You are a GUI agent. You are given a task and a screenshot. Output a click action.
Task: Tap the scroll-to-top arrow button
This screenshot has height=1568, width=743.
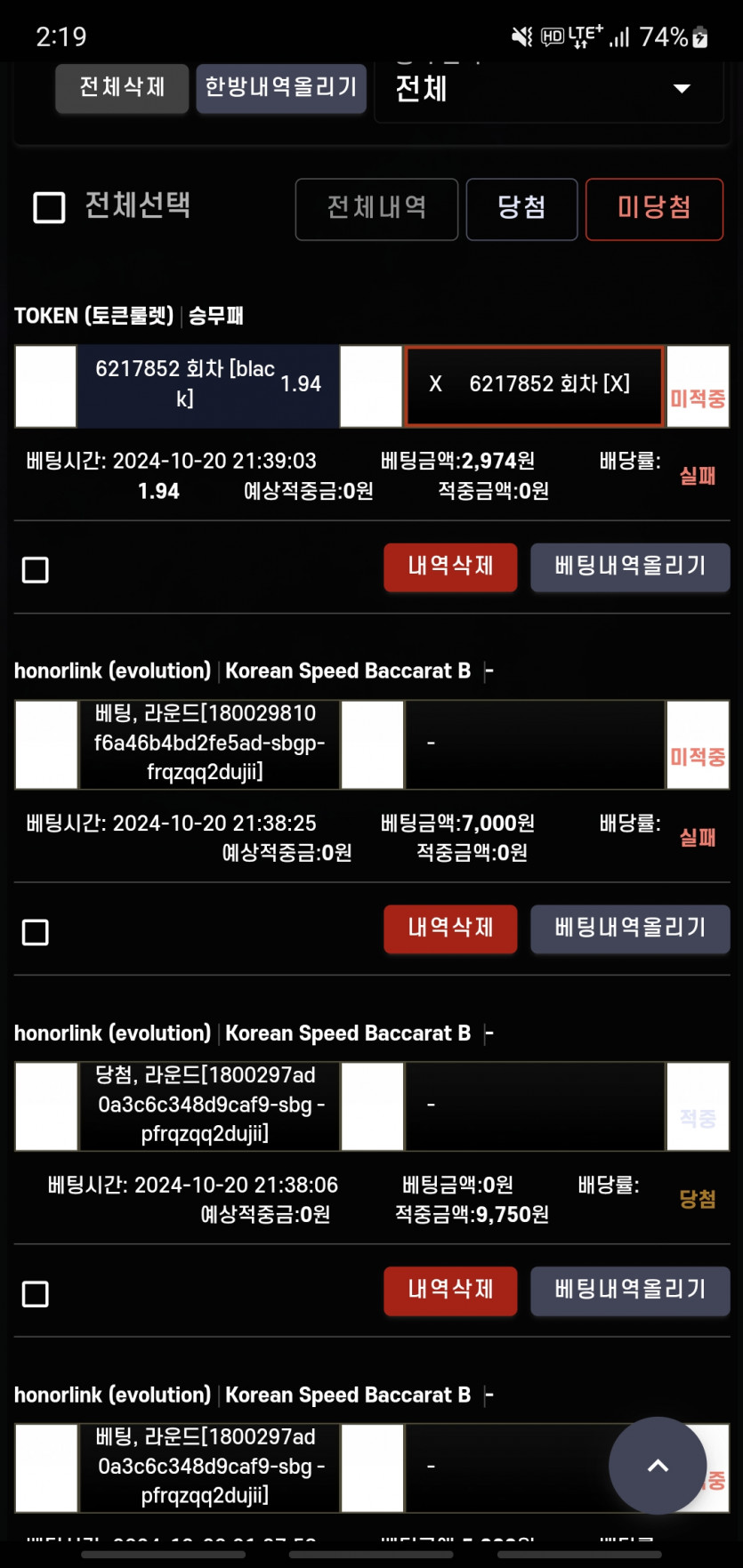pos(658,1466)
